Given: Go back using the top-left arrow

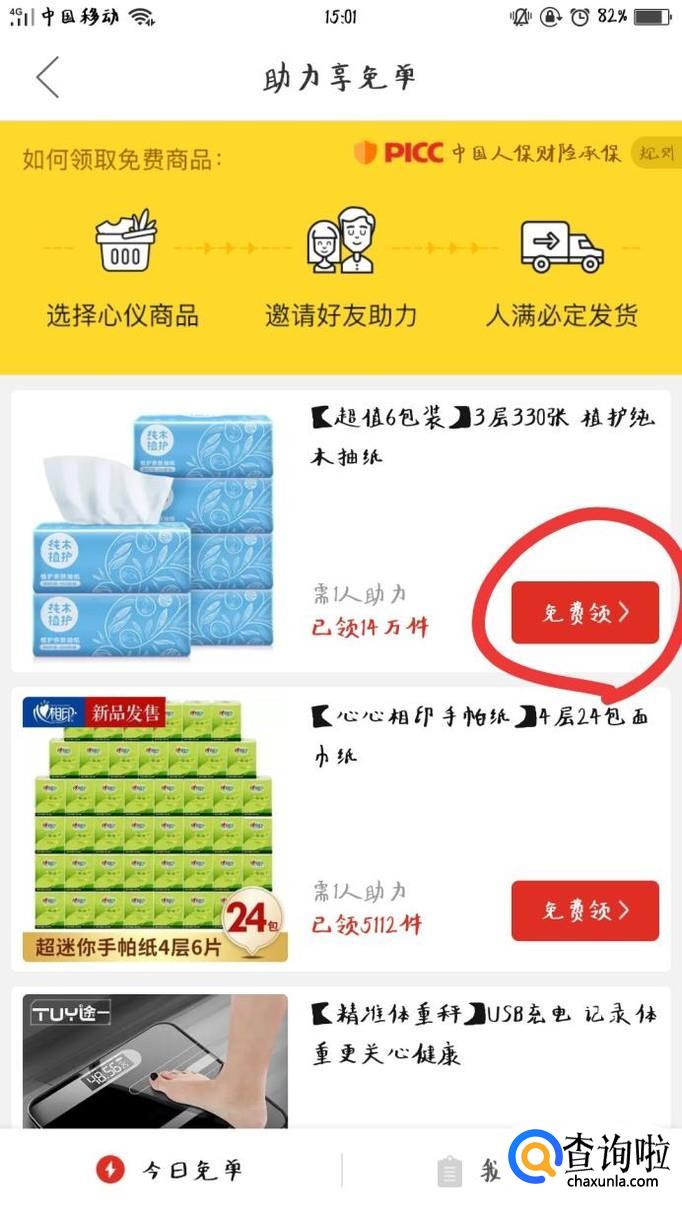Looking at the screenshot, I should [47, 78].
